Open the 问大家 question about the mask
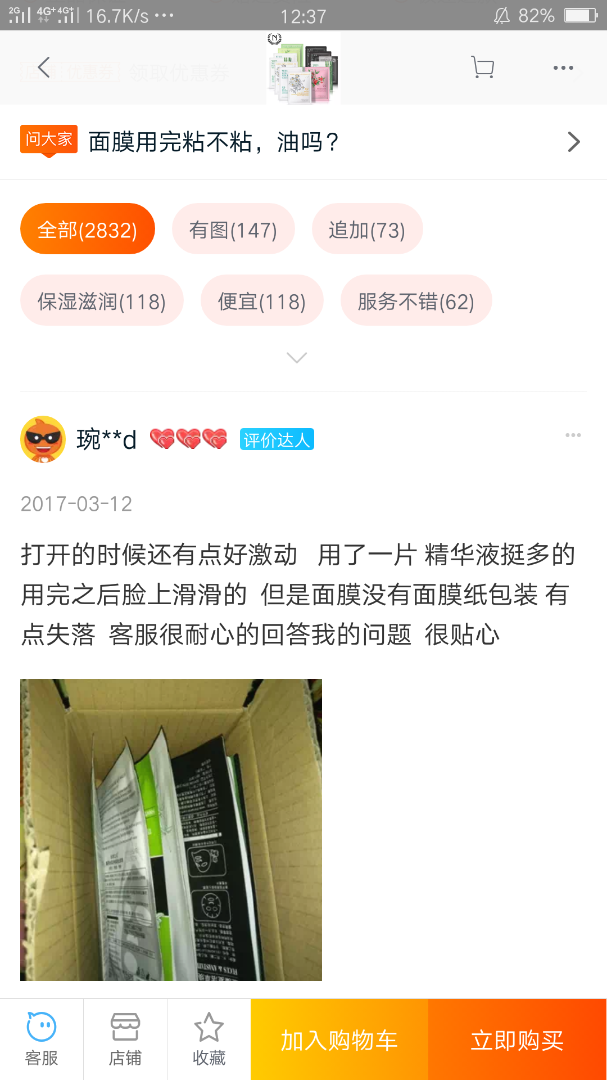 tap(300, 142)
